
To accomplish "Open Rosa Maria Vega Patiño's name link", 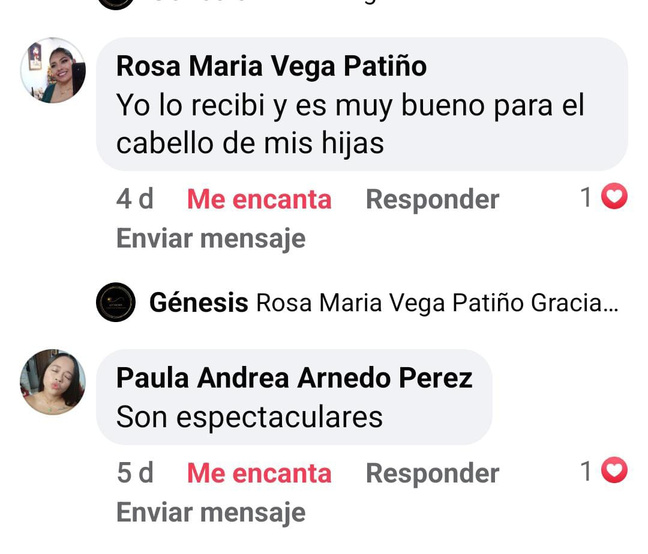I will (271, 67).
